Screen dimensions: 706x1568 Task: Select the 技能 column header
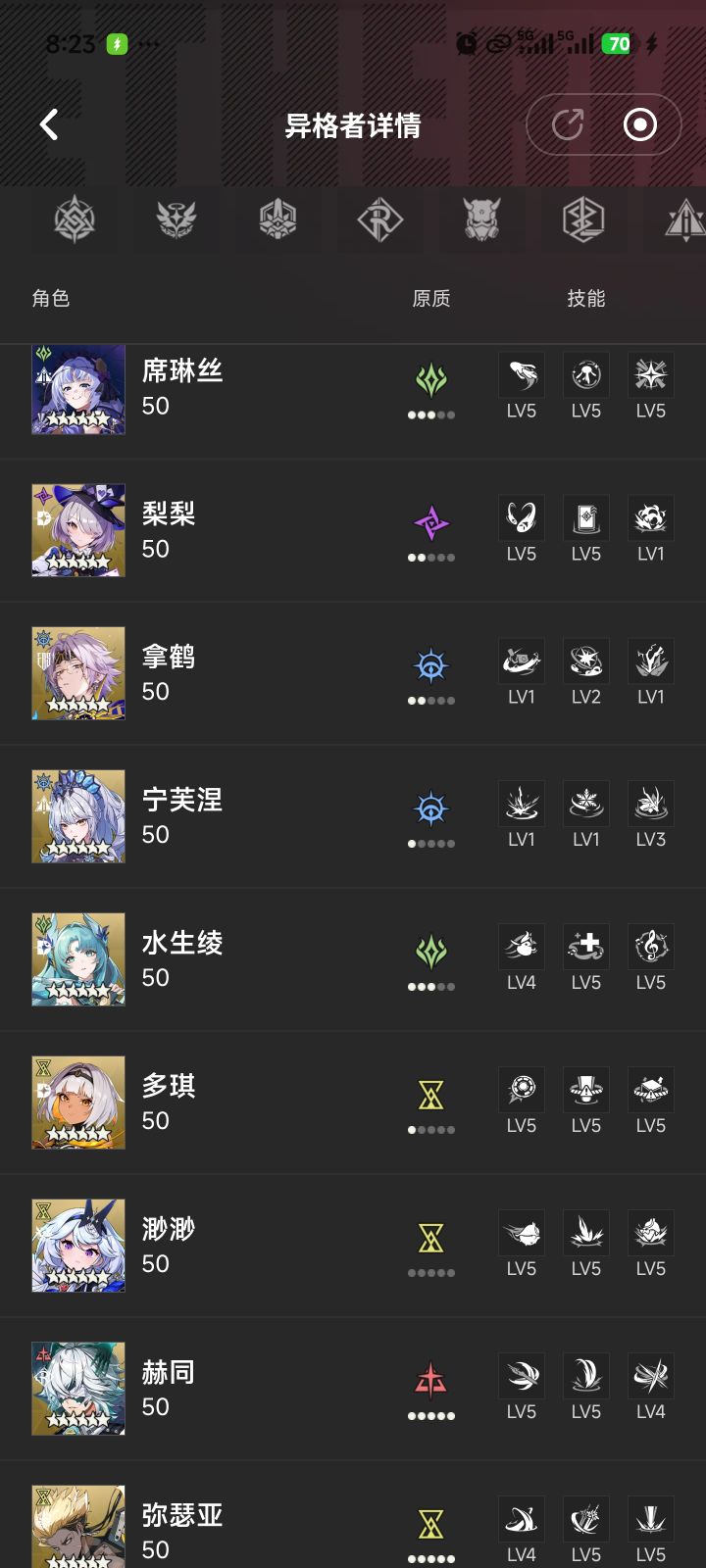[584, 298]
